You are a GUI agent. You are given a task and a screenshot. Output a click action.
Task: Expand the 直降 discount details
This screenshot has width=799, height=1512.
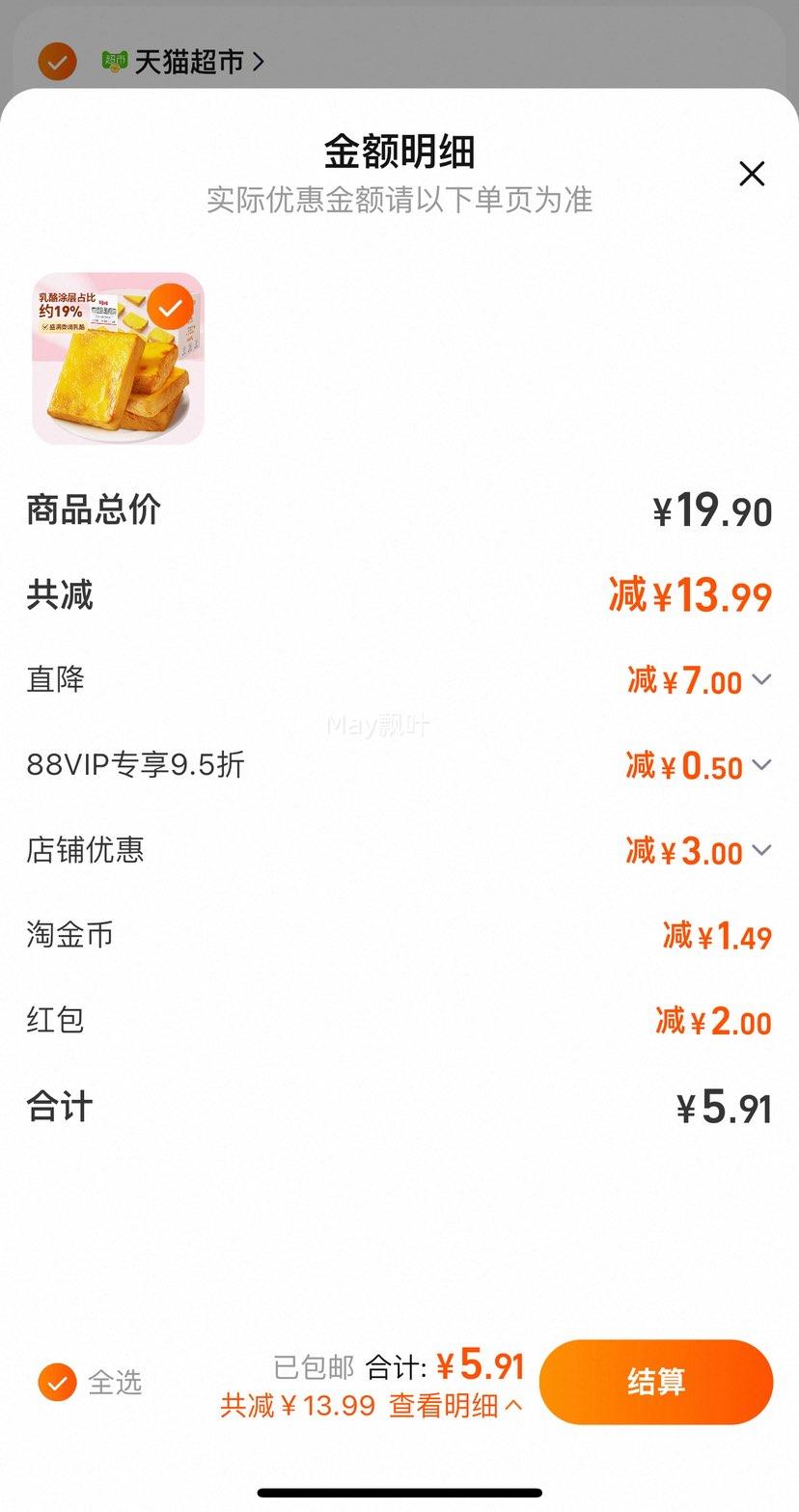tap(761, 680)
